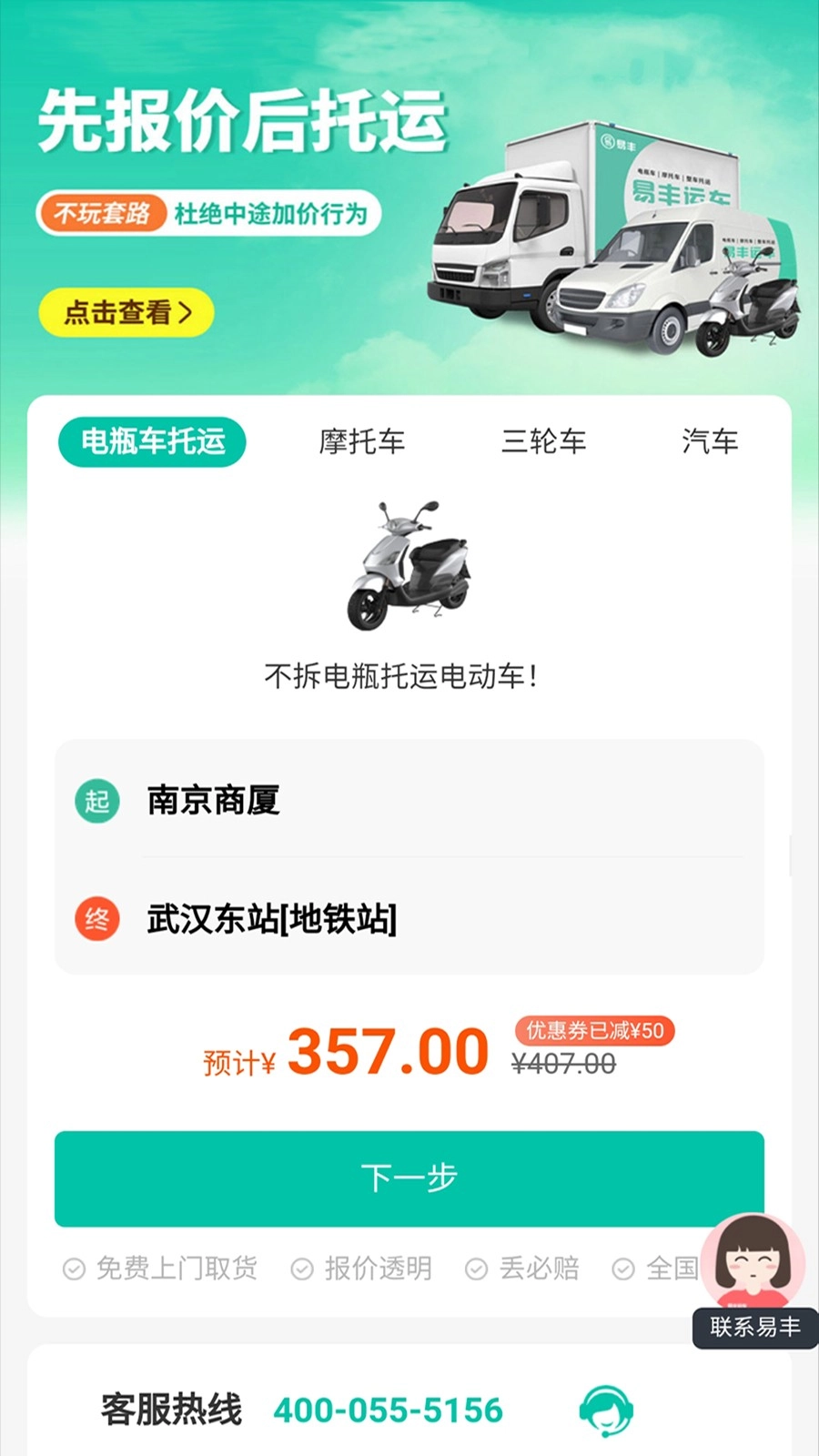Tap 下一步 to continue
The height and width of the screenshot is (1456, 819).
(409, 1178)
